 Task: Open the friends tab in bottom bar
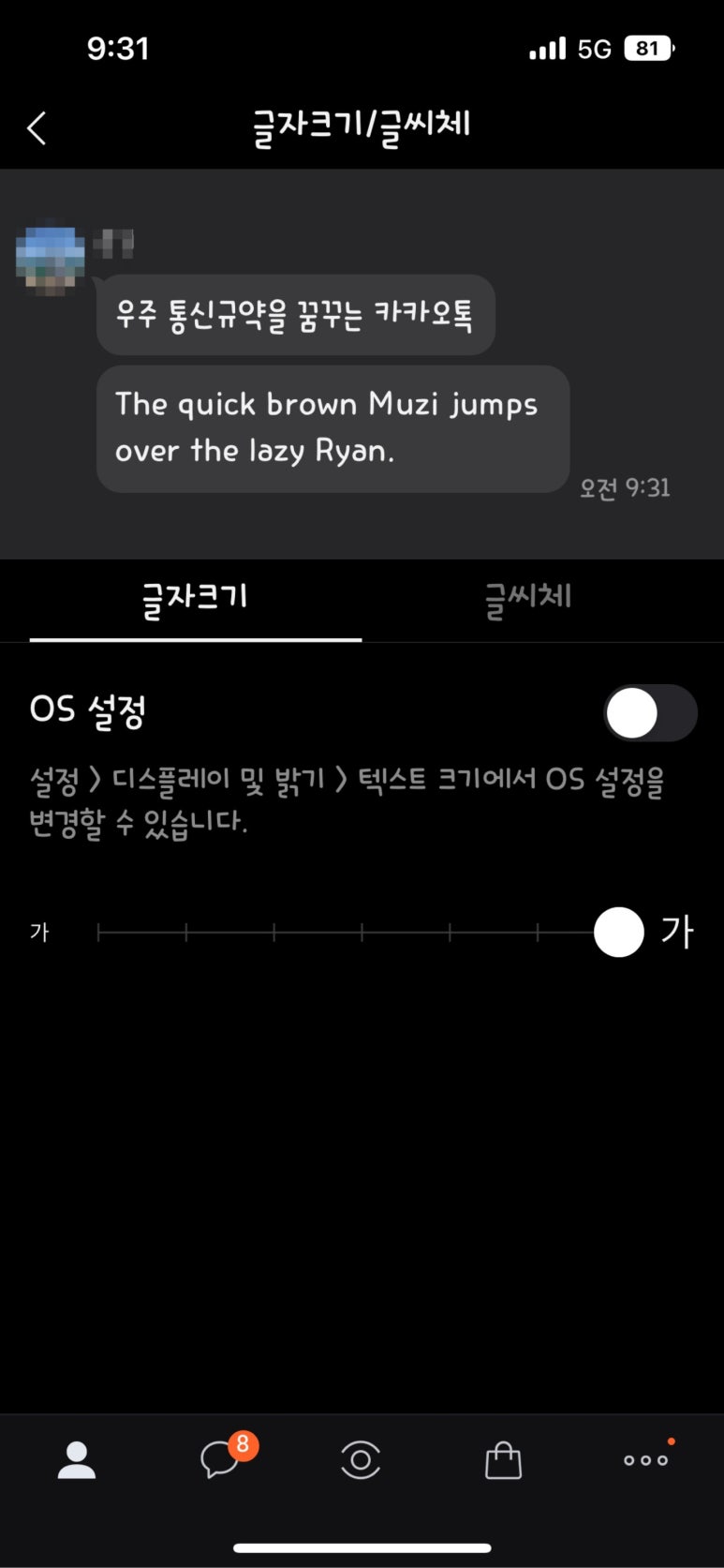coord(77,1460)
